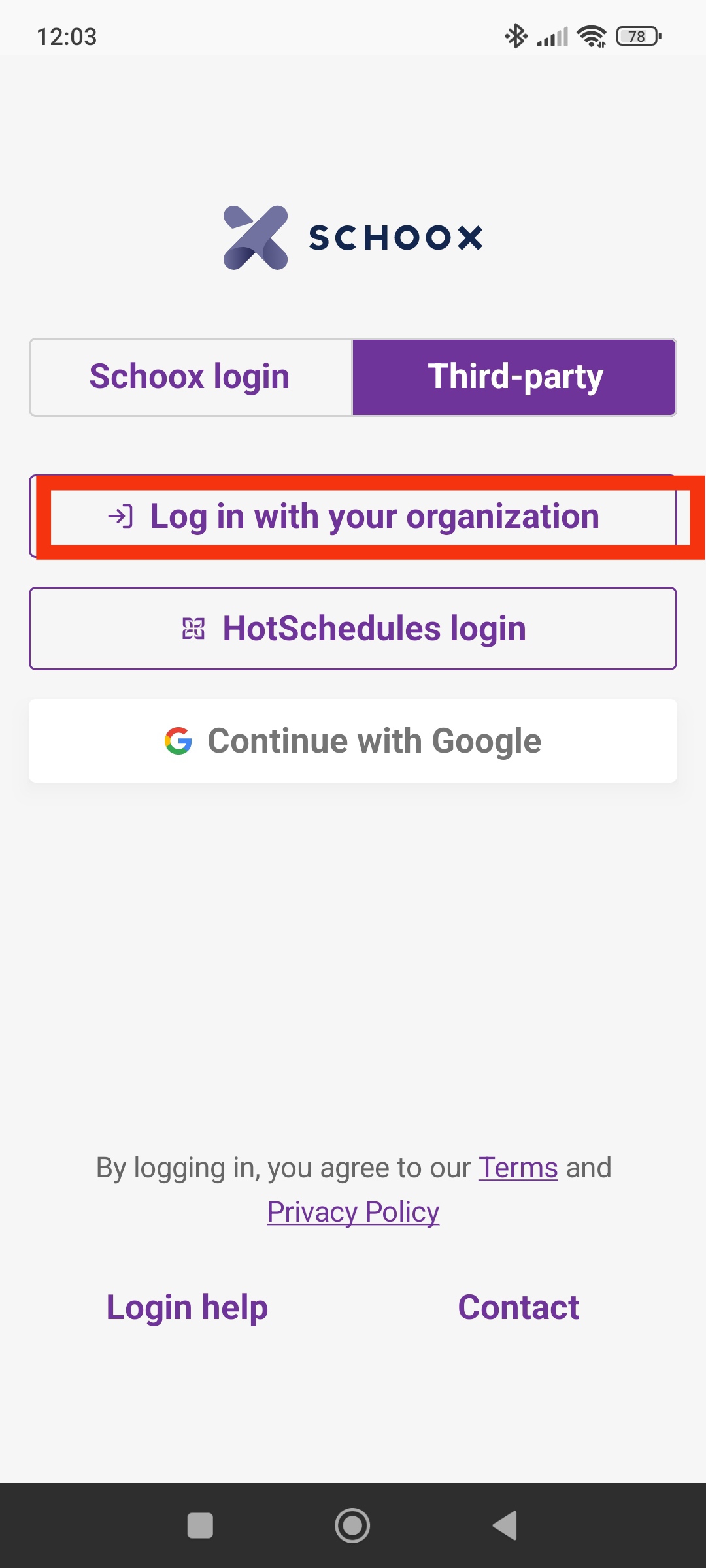Go to the device home screen

pos(352,1526)
